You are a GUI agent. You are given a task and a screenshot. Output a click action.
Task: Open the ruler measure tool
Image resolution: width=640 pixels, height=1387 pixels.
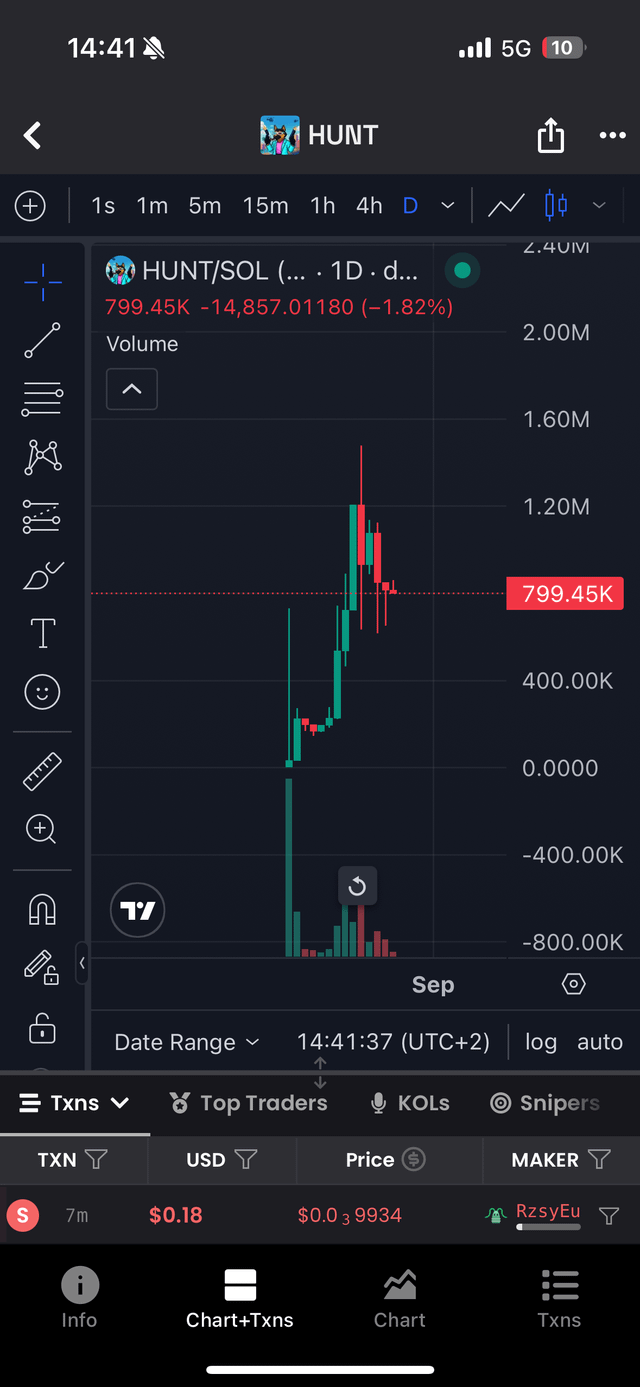point(42,771)
